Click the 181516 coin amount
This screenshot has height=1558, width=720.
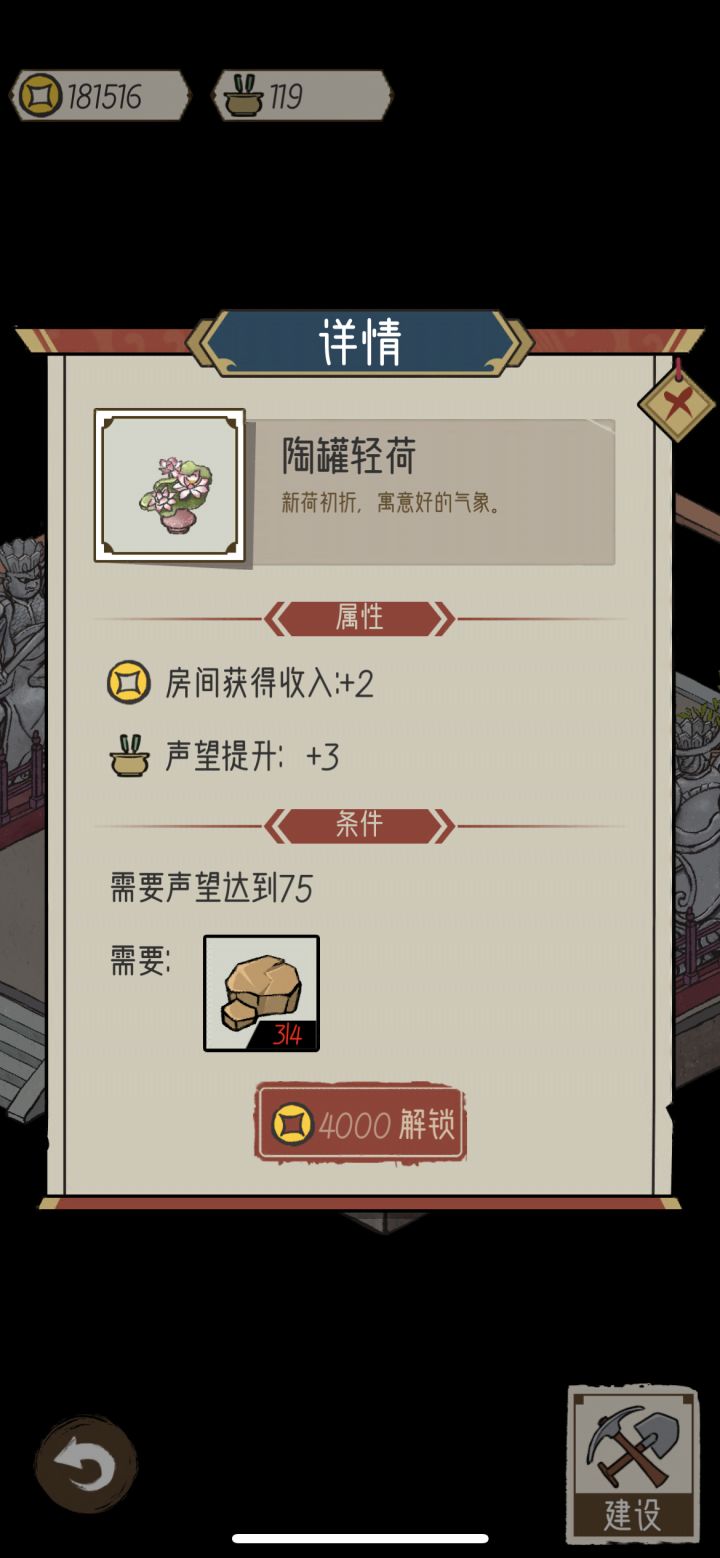click(x=107, y=96)
